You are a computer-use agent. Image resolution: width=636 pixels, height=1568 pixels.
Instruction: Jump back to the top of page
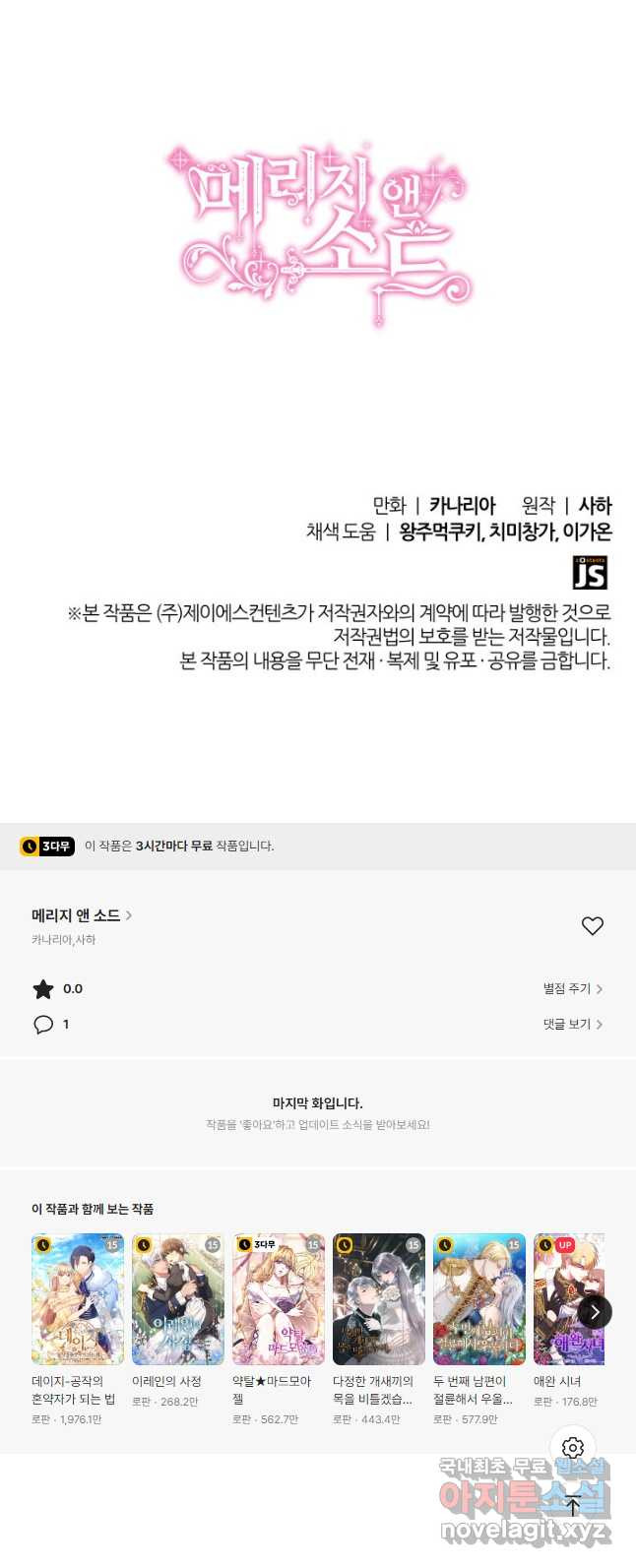573,1505
